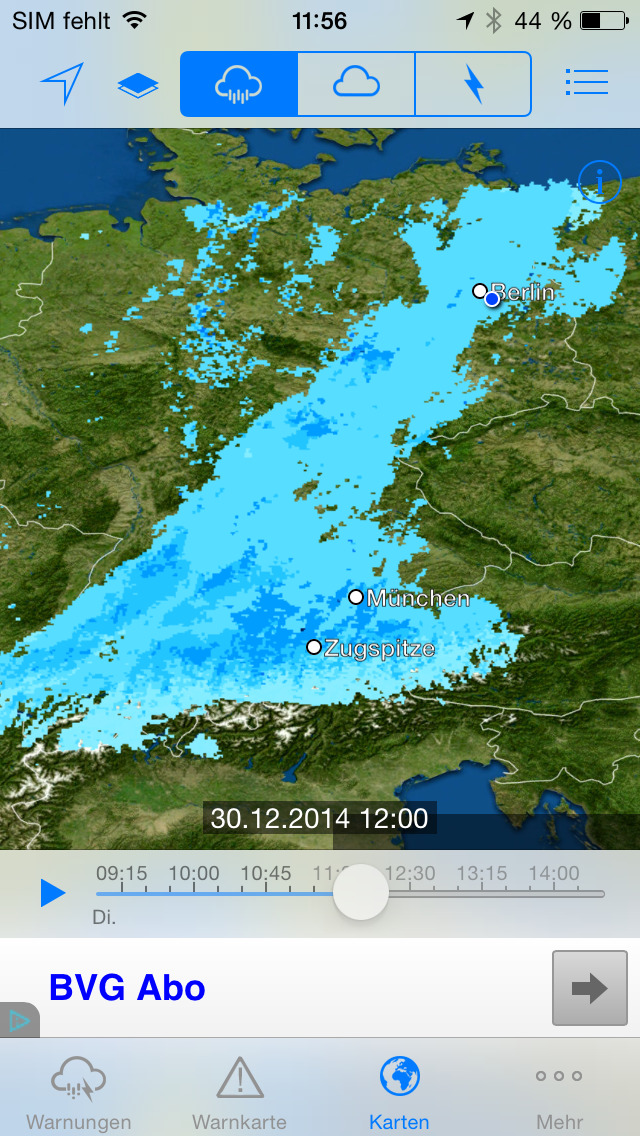Image resolution: width=640 pixels, height=1136 pixels.
Task: Play the radar animation
Action: click(x=53, y=892)
